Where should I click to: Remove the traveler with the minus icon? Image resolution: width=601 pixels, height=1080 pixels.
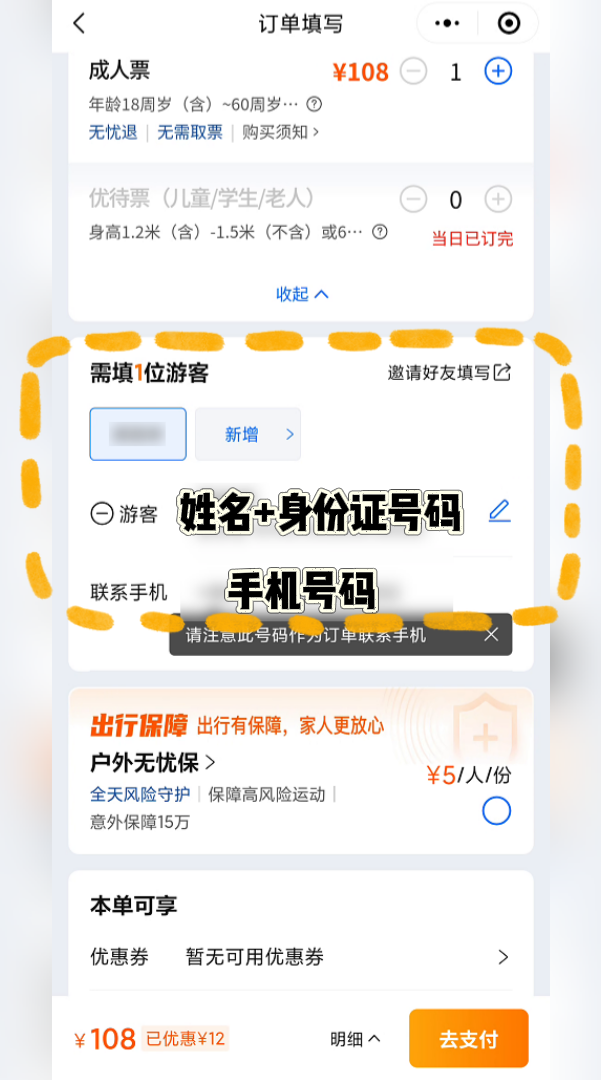click(102, 514)
